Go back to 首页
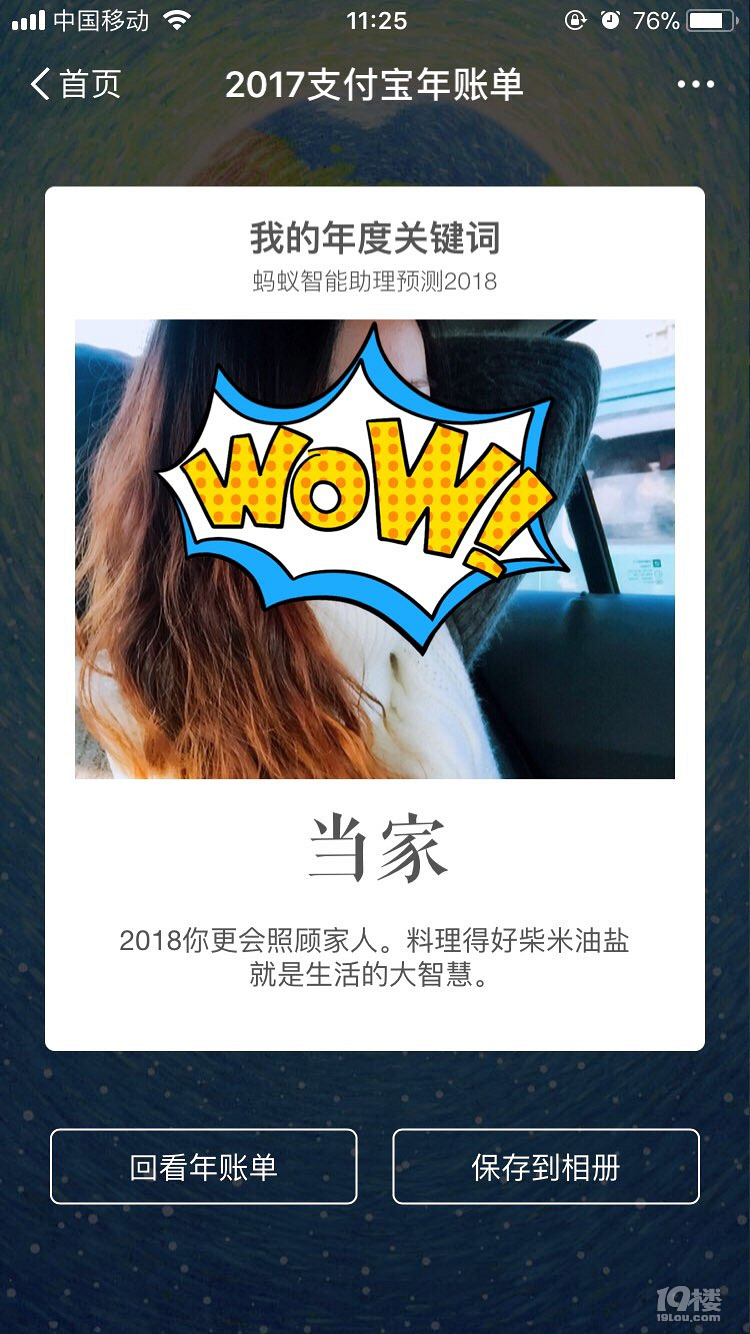 point(76,84)
